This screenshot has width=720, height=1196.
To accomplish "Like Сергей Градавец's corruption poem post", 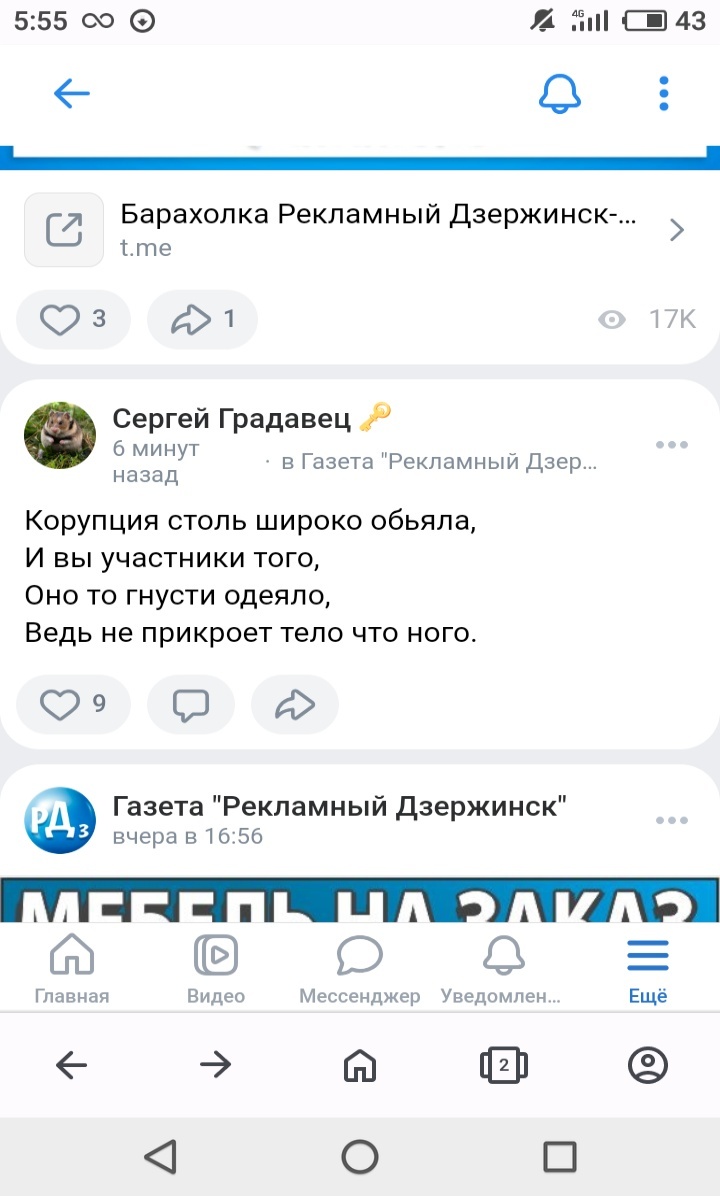I will [x=73, y=704].
